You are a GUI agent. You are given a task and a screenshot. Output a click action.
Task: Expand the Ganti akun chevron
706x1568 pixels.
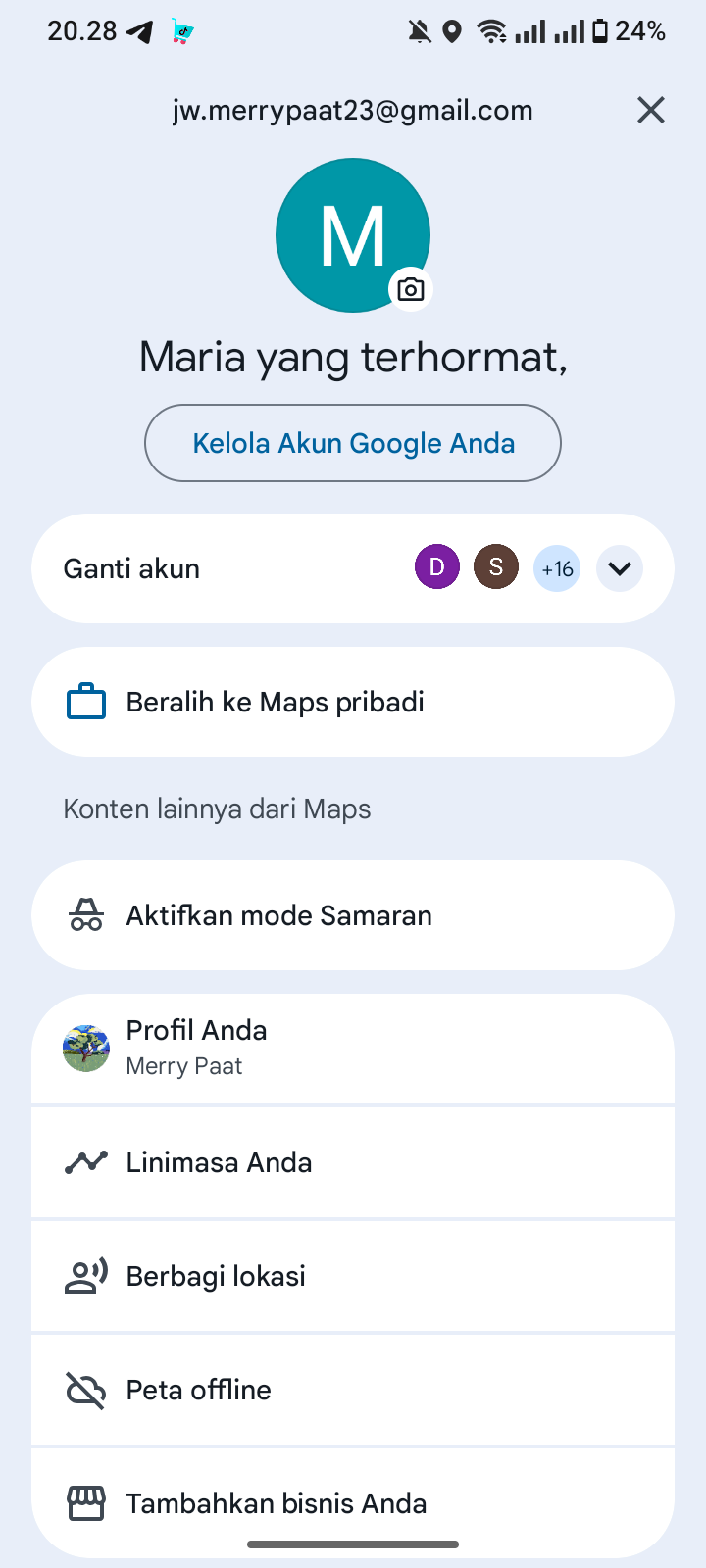pos(620,568)
